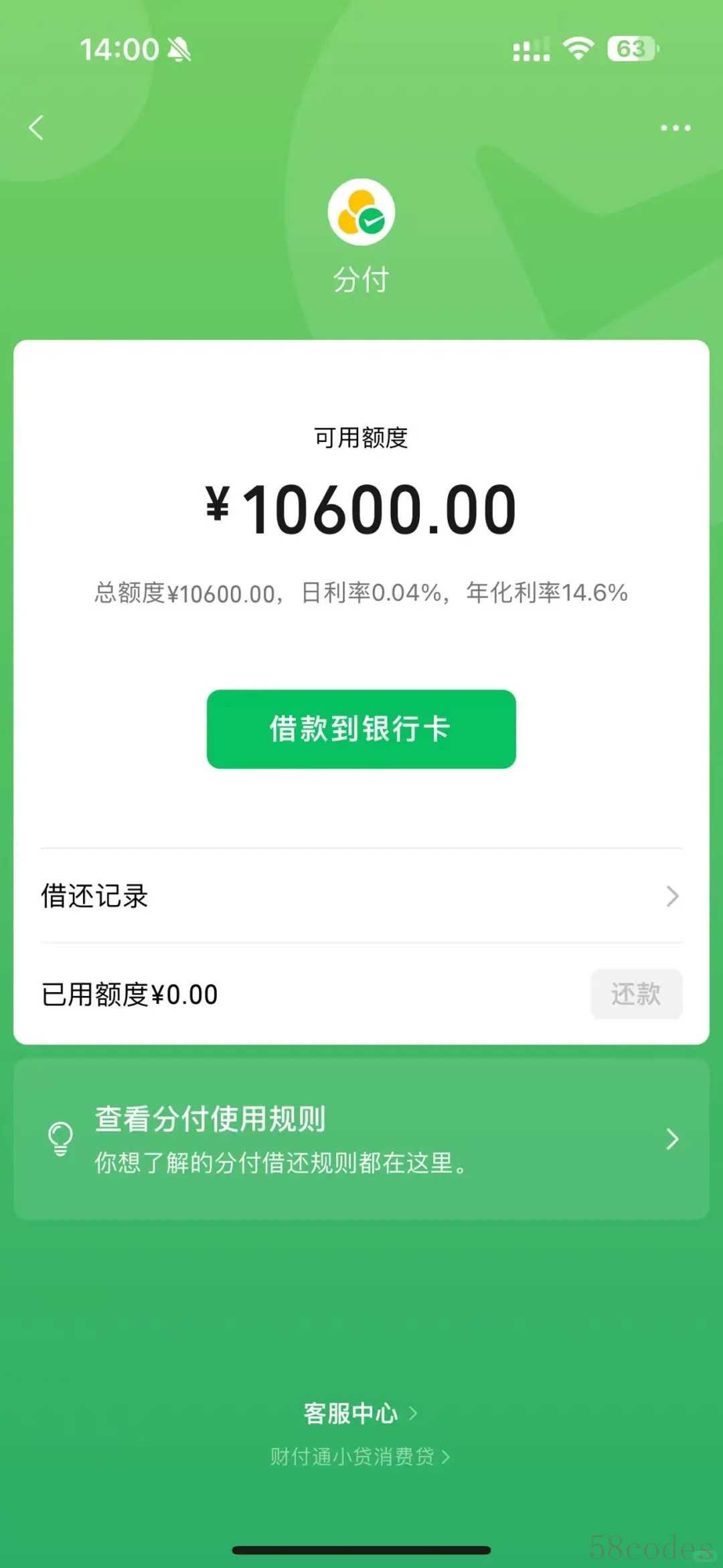View the 查看分付使用规则 usage rules card
The image size is (723, 1568).
[x=361, y=1139]
